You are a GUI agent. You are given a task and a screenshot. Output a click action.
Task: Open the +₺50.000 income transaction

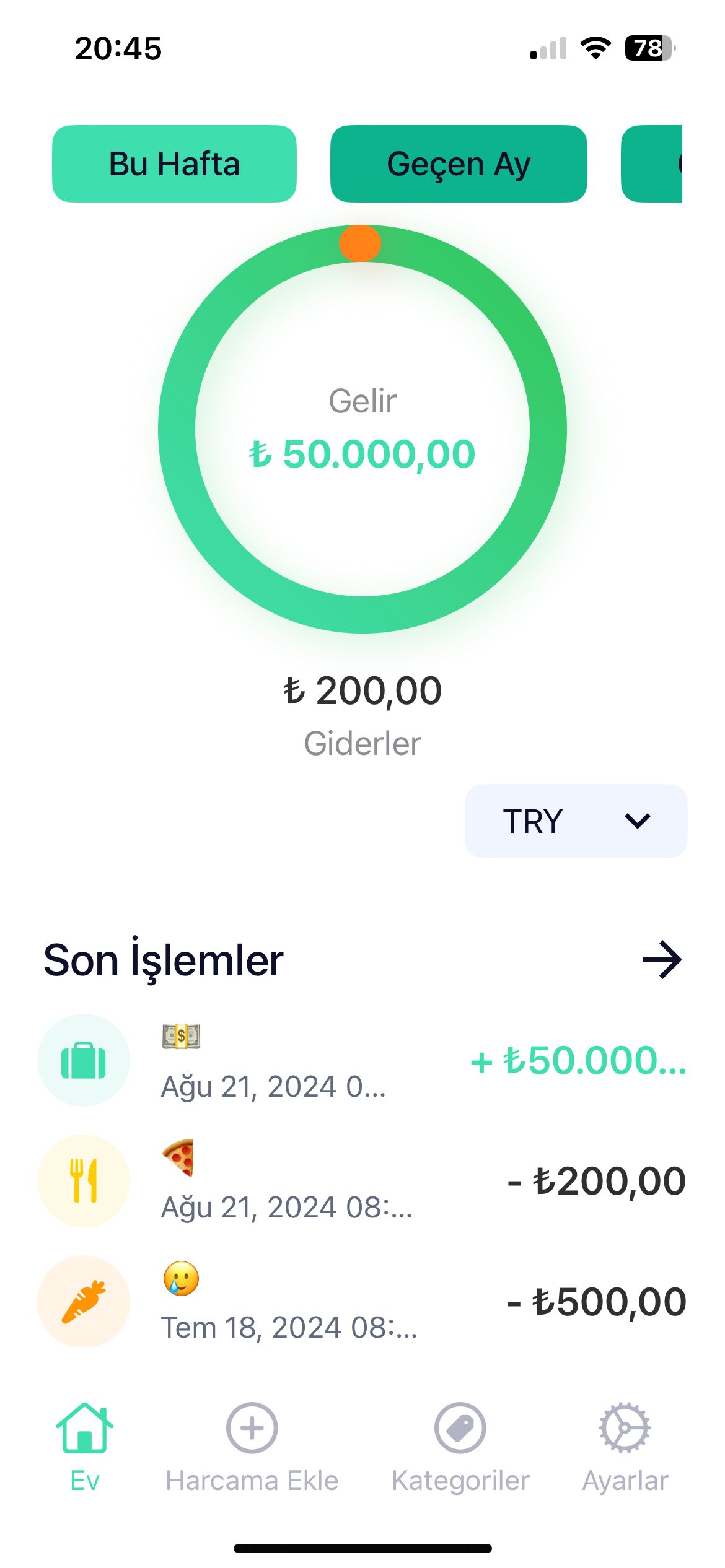tap(362, 1060)
